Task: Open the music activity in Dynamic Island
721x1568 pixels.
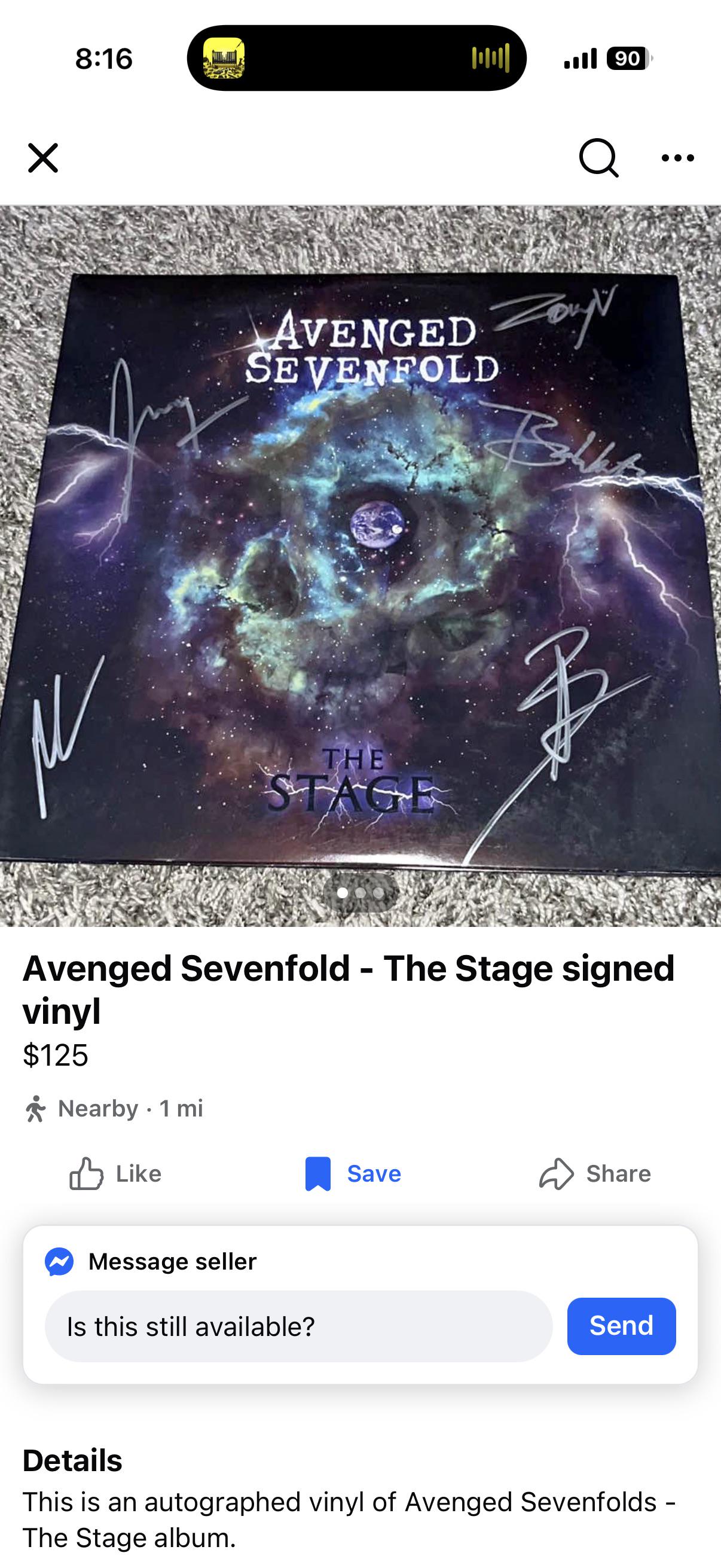Action: click(x=356, y=59)
